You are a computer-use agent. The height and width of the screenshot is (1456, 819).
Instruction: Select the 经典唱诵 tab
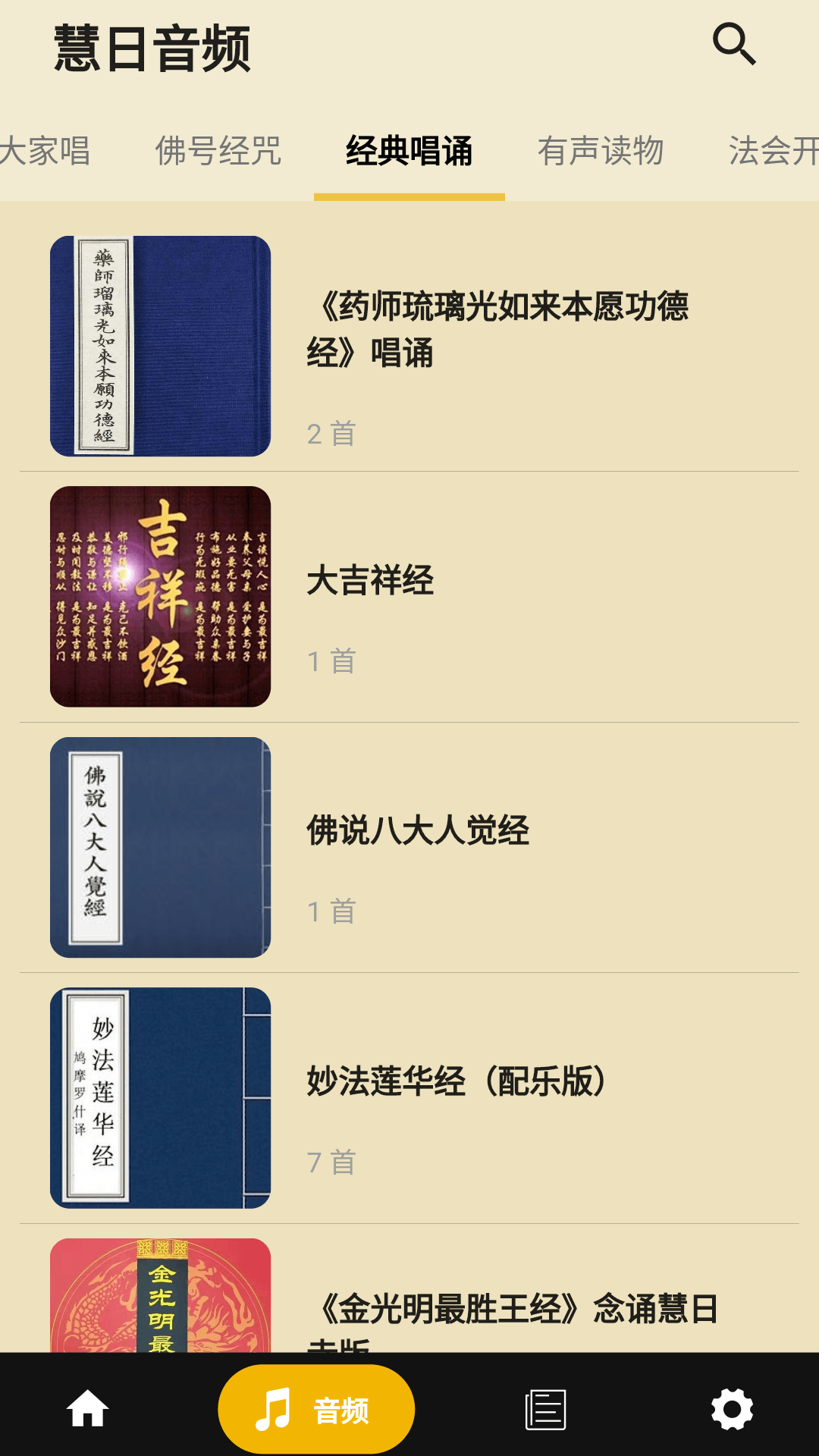tap(409, 150)
